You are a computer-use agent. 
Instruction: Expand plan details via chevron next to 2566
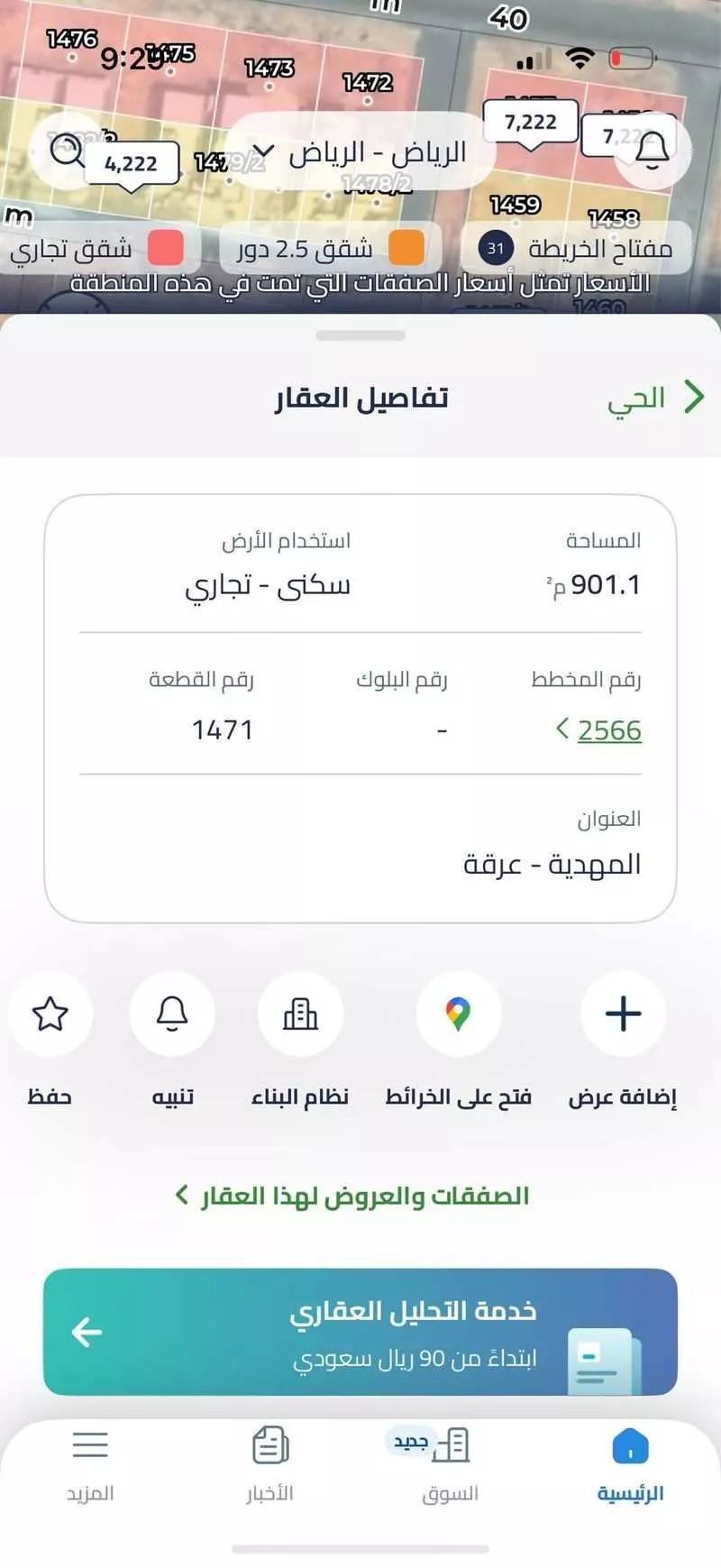[565, 728]
